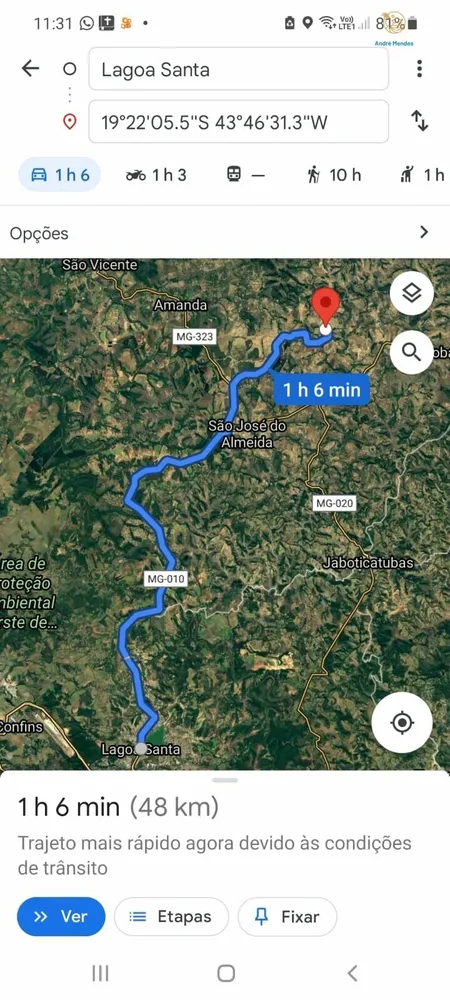Screen dimensions: 450x1000
Task: Go to the home screen
Action: point(226,973)
